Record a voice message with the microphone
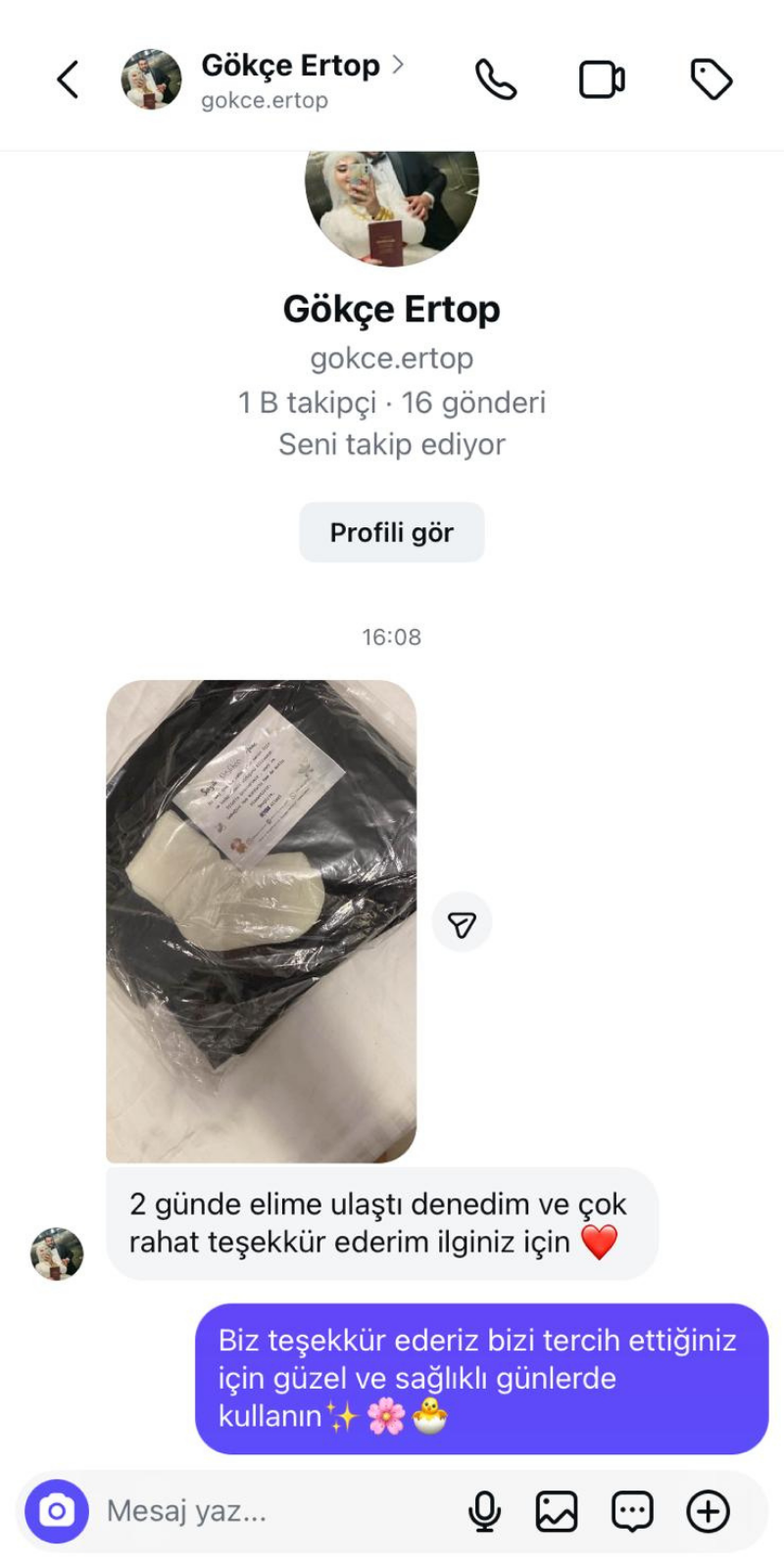The image size is (784, 1568). (x=484, y=1511)
